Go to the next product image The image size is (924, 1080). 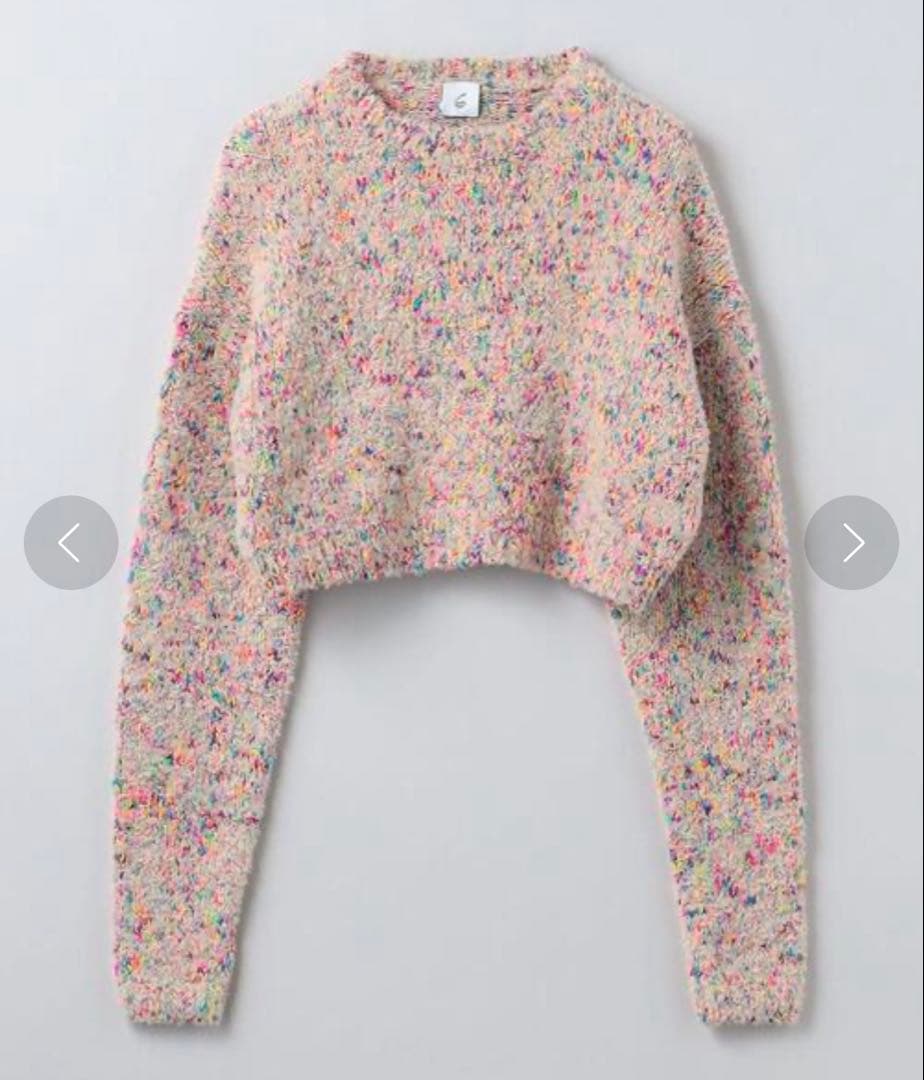pyautogui.click(x=851, y=542)
